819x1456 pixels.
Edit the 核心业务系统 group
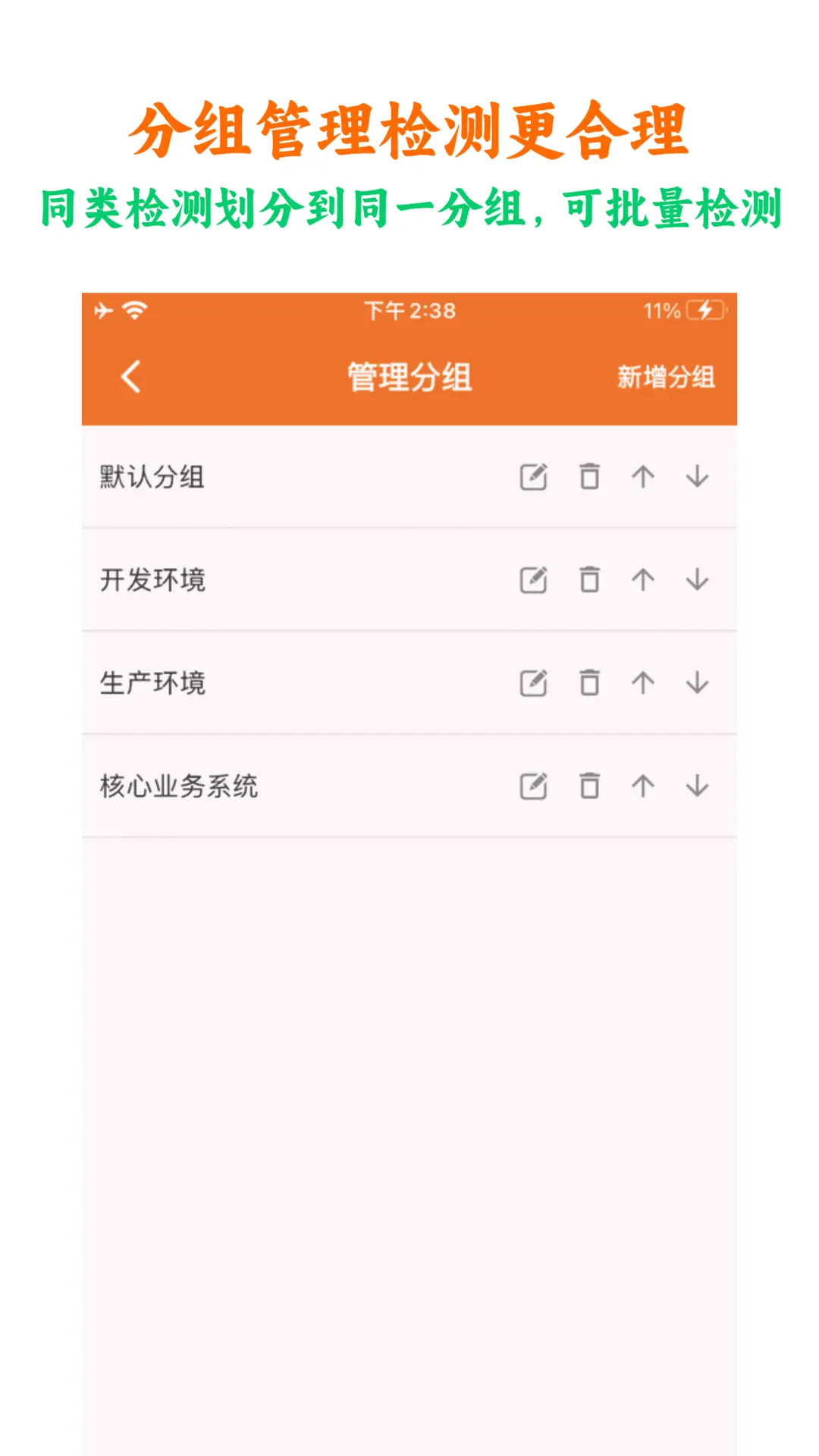[533, 786]
